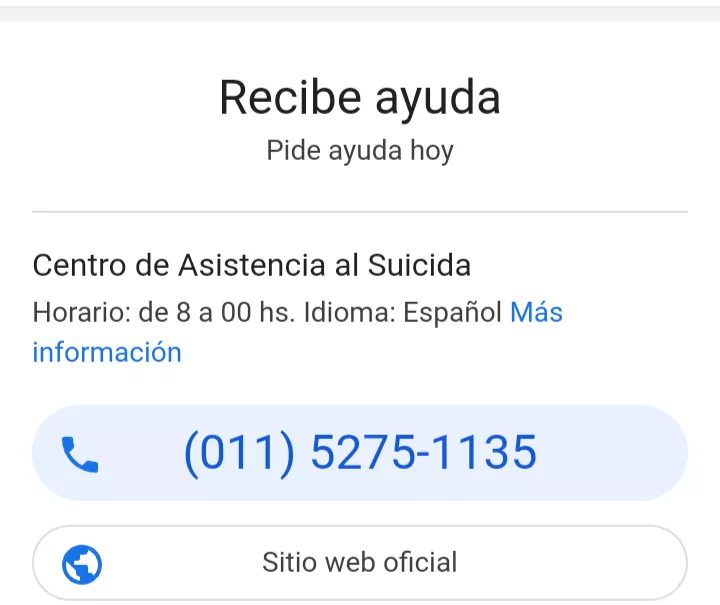
Task: Open the Sitio web oficial button
Action: click(360, 562)
